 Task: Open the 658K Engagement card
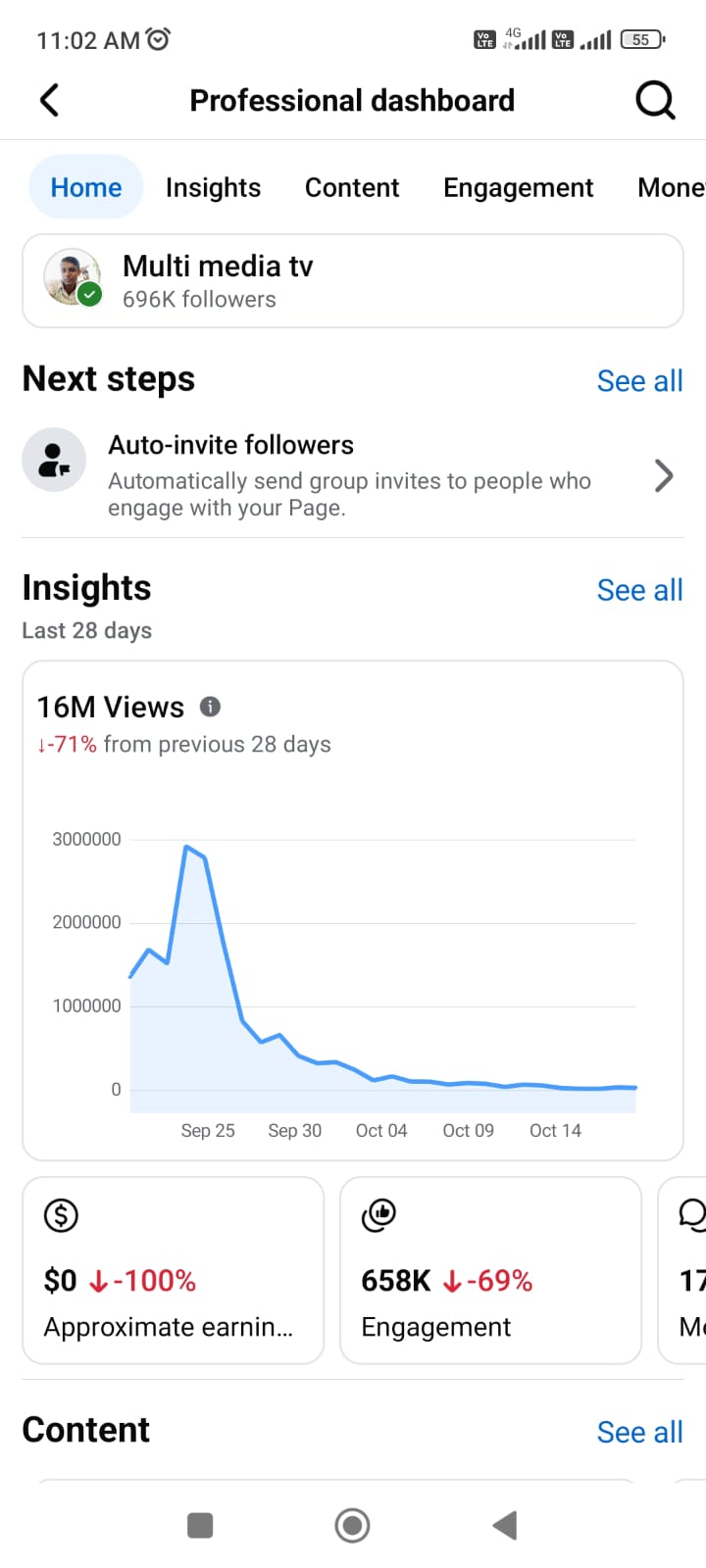pos(490,1270)
